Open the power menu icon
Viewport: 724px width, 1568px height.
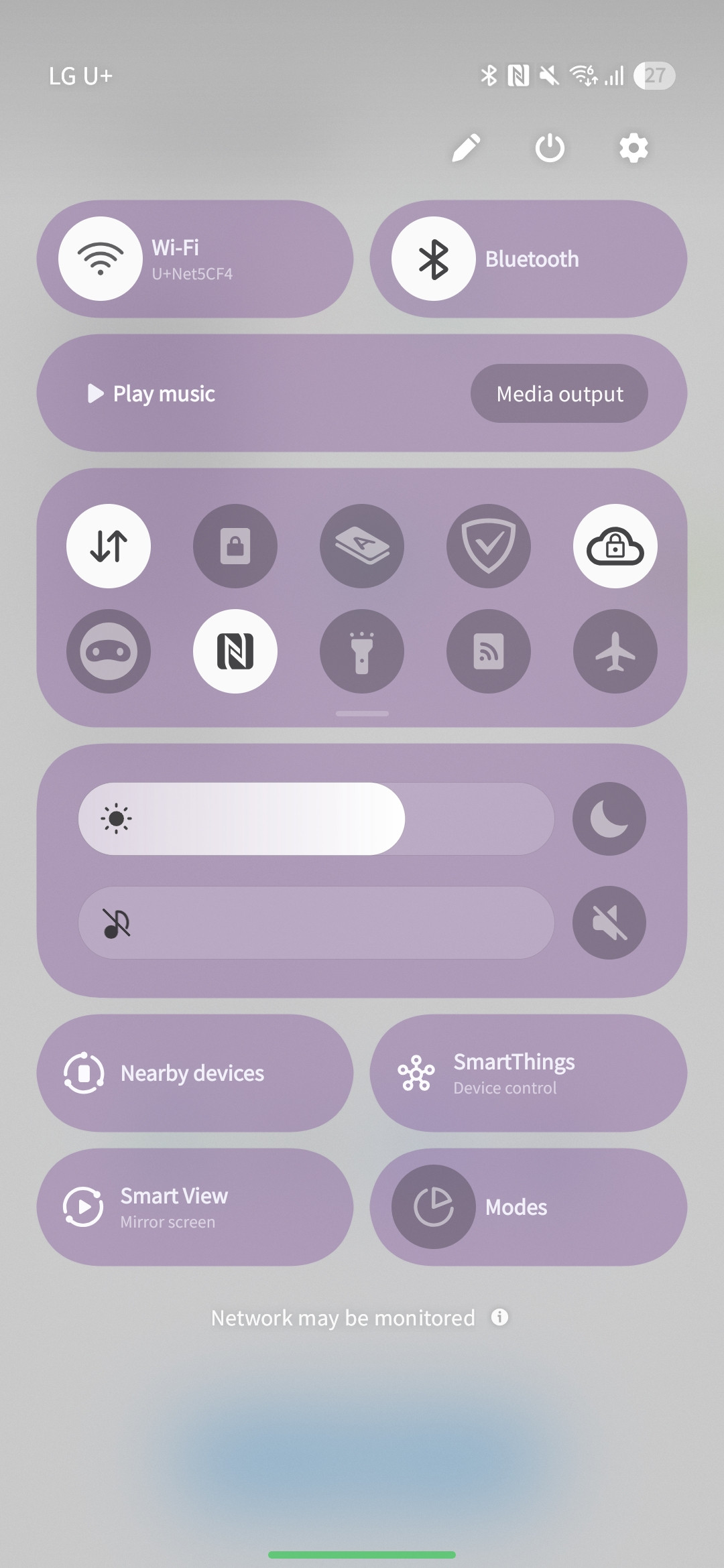point(550,148)
